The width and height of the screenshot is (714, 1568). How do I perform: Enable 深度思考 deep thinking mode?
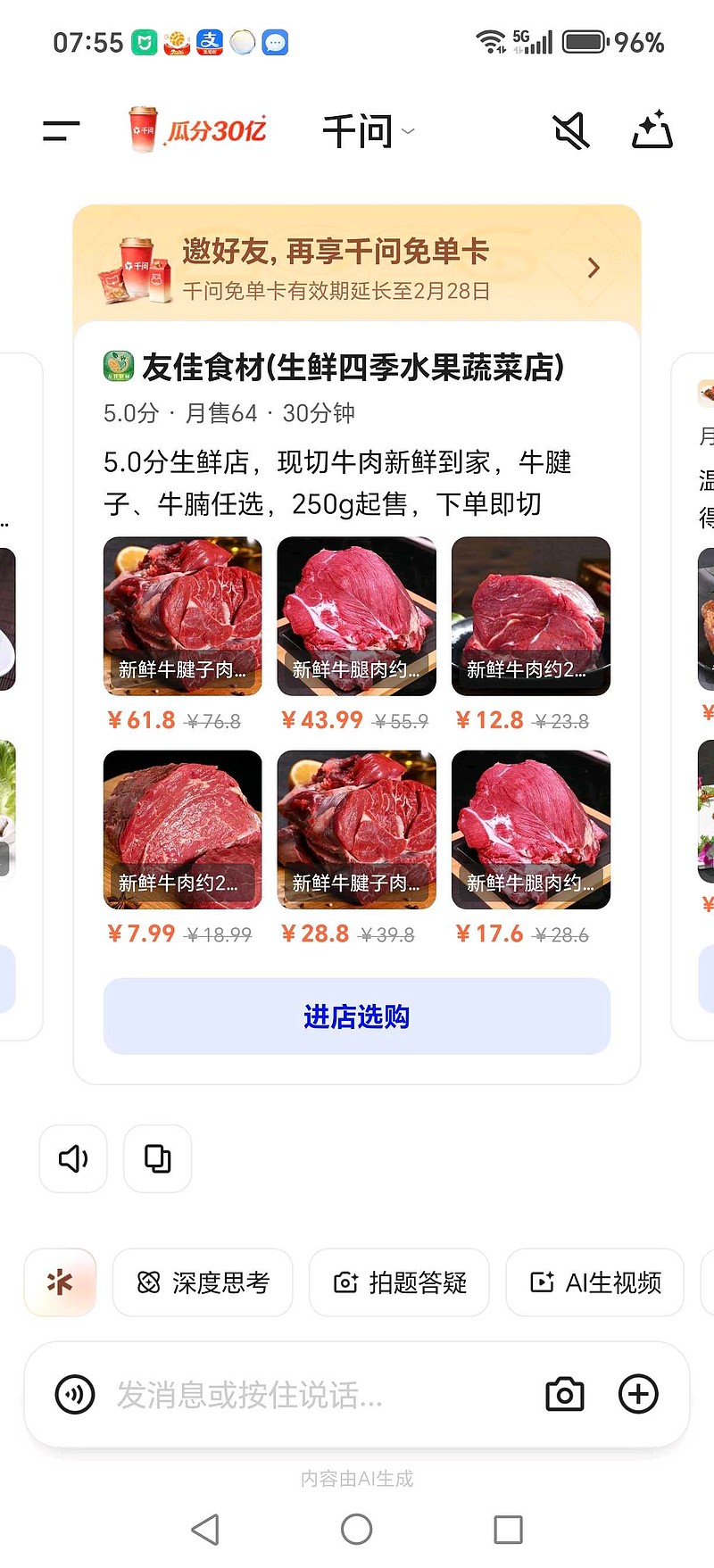(203, 1282)
